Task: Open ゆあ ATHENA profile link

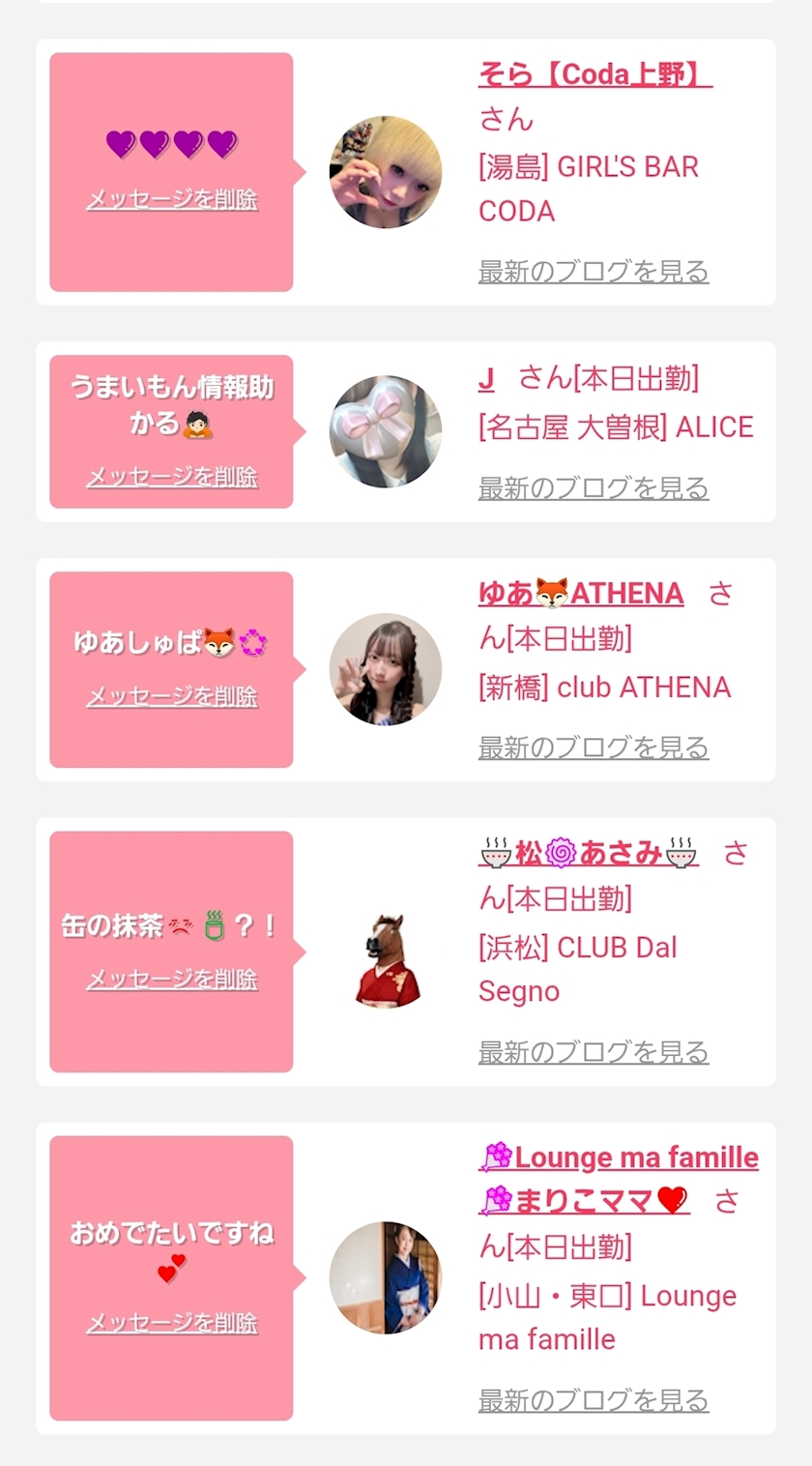Action: 581,593
